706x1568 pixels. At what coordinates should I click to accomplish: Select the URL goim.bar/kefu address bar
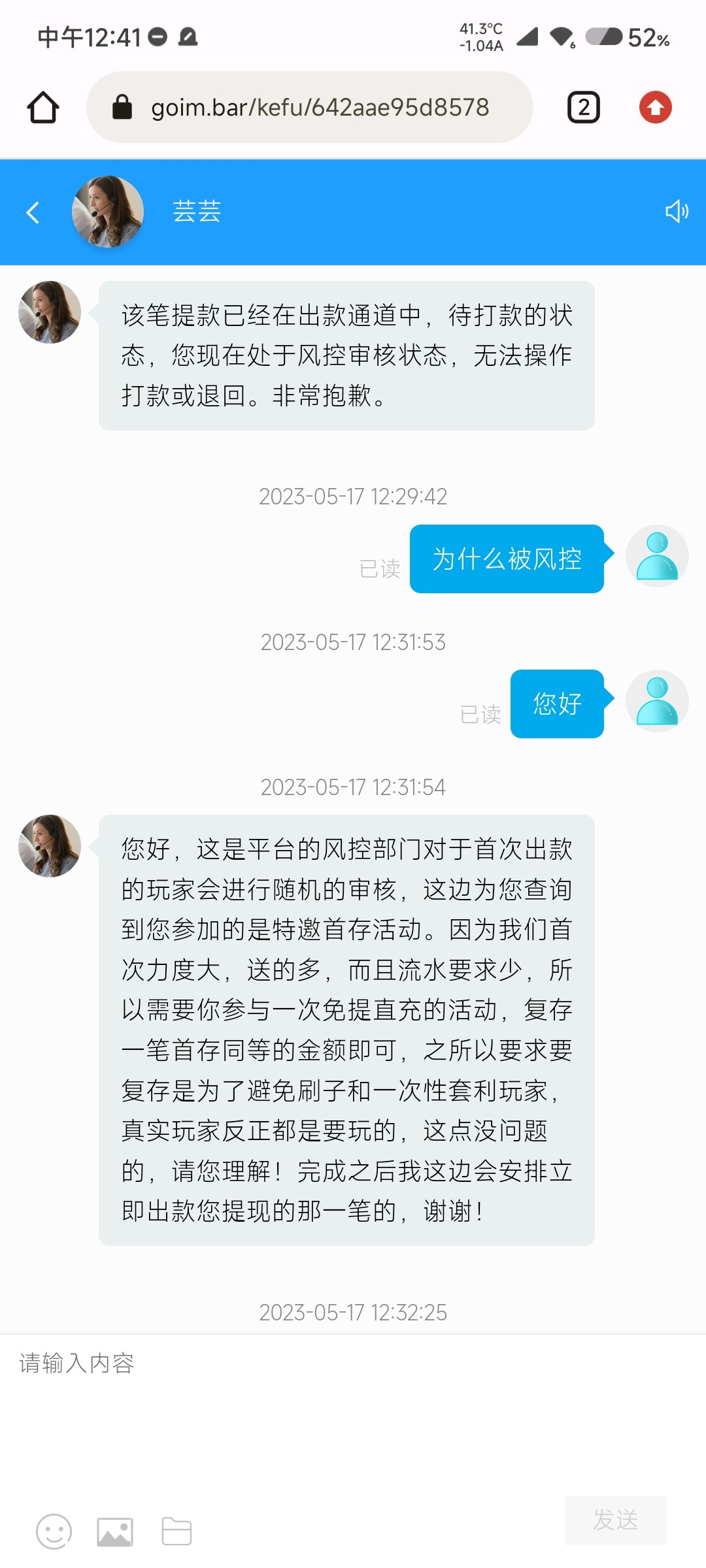(320, 106)
